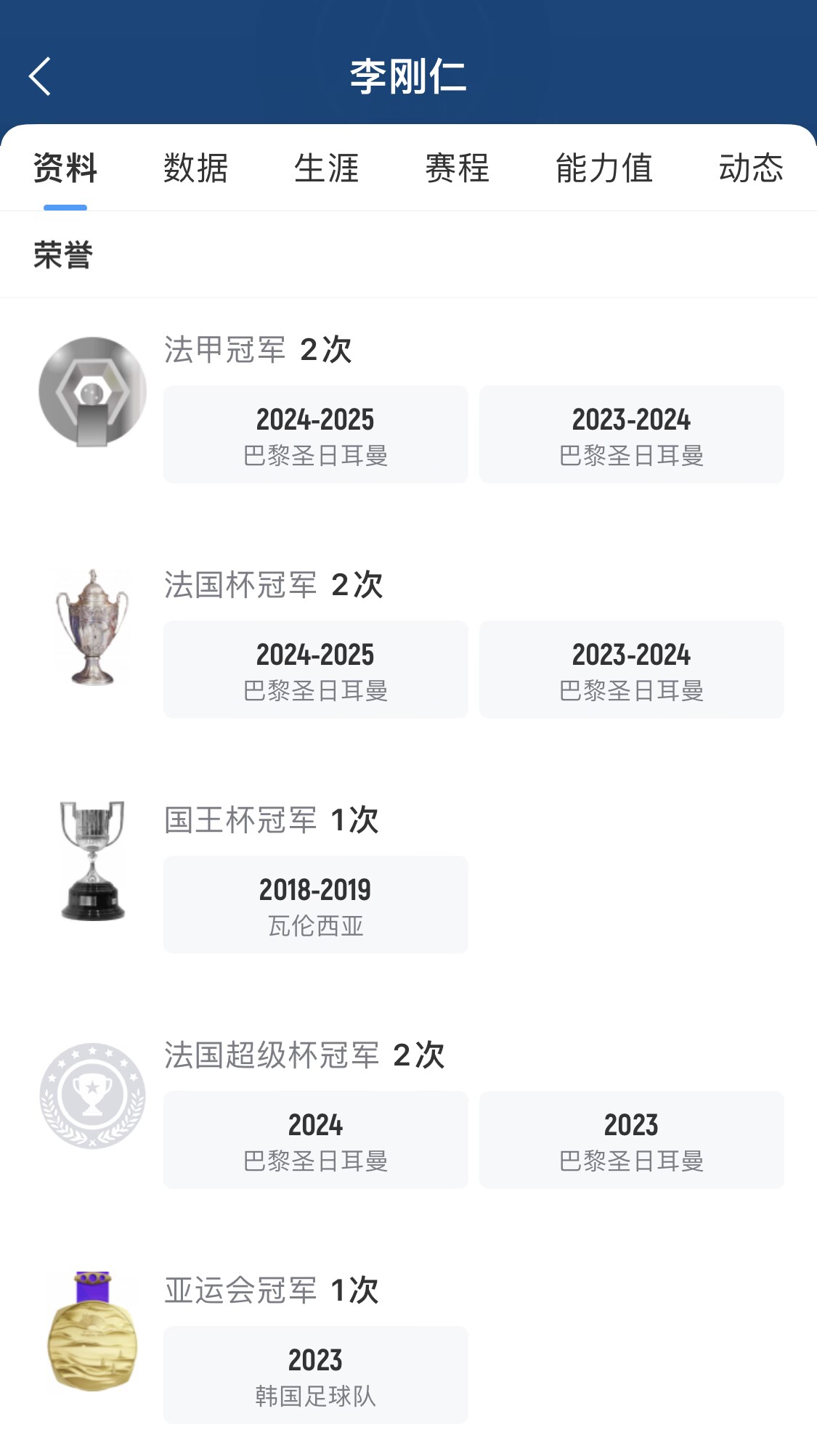Switch to the 赛程 tab
The height and width of the screenshot is (1456, 817).
[458, 168]
